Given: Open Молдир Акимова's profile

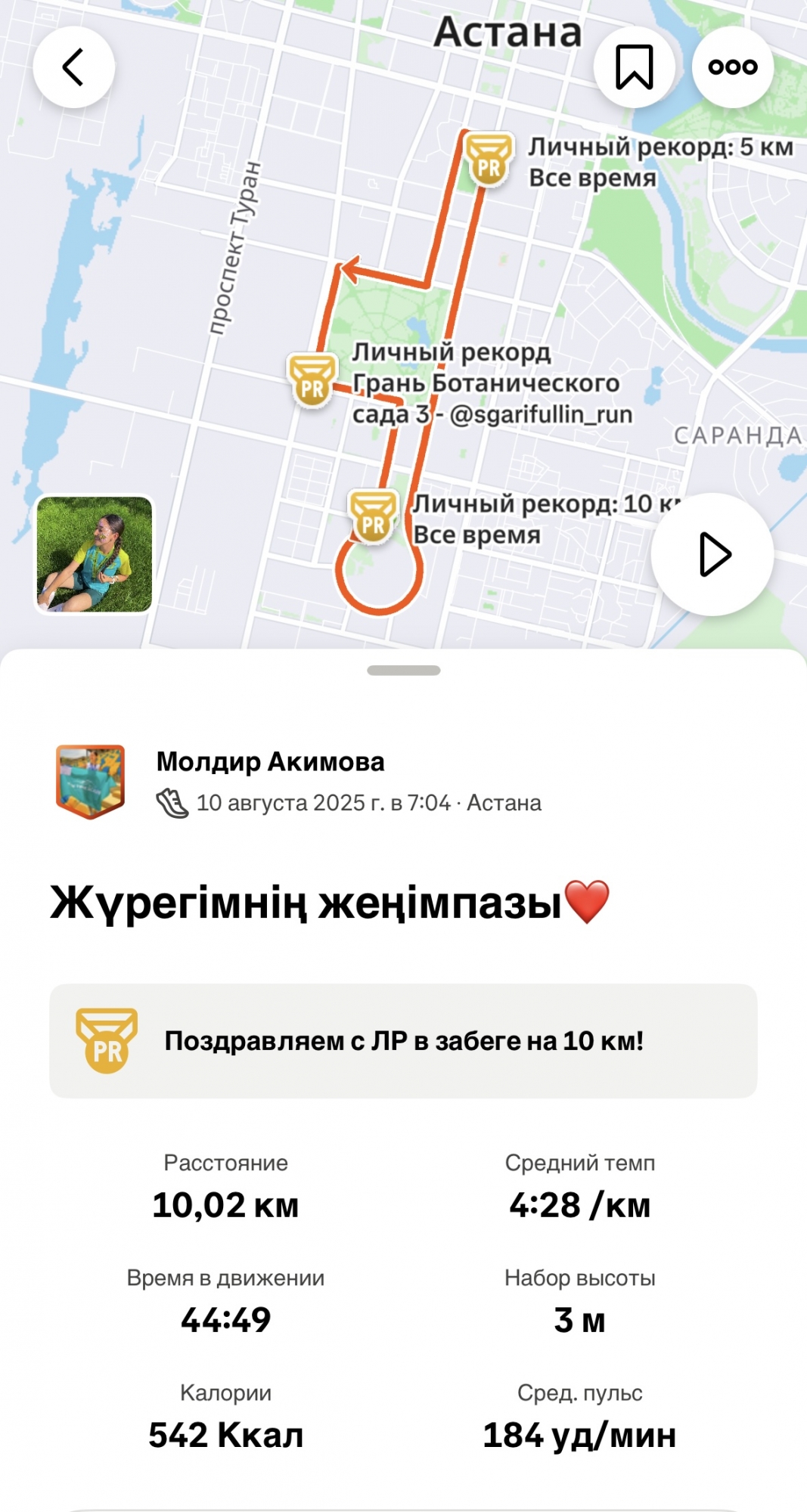Looking at the screenshot, I should tap(270, 762).
